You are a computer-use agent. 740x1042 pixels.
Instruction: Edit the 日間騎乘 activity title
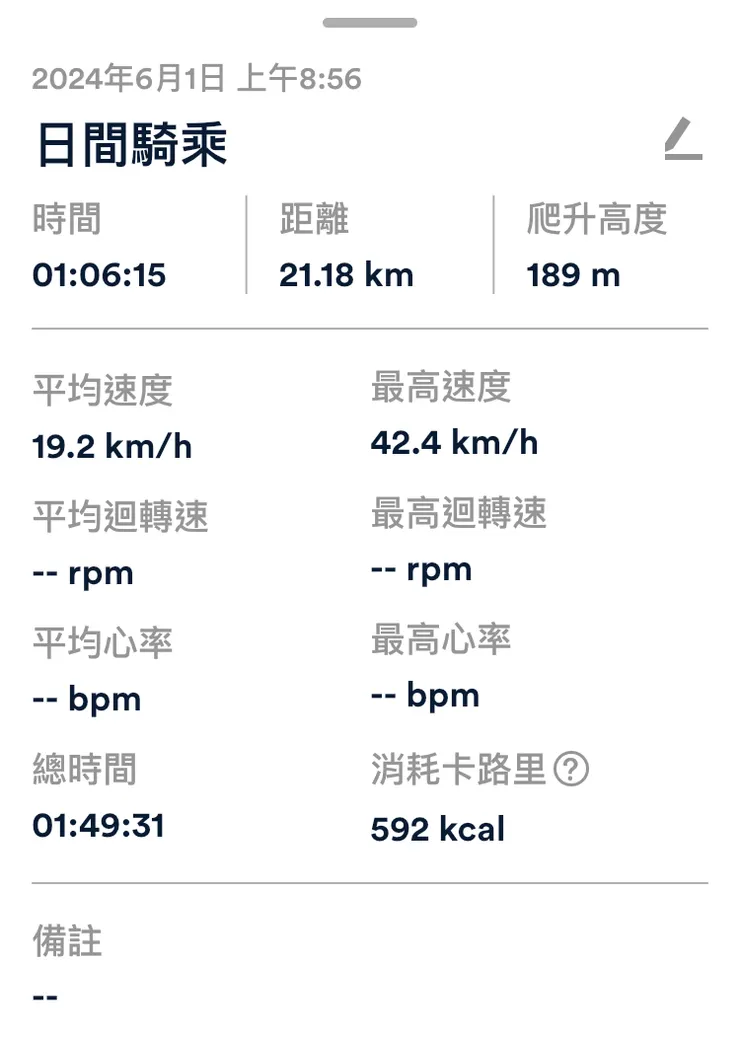683,140
